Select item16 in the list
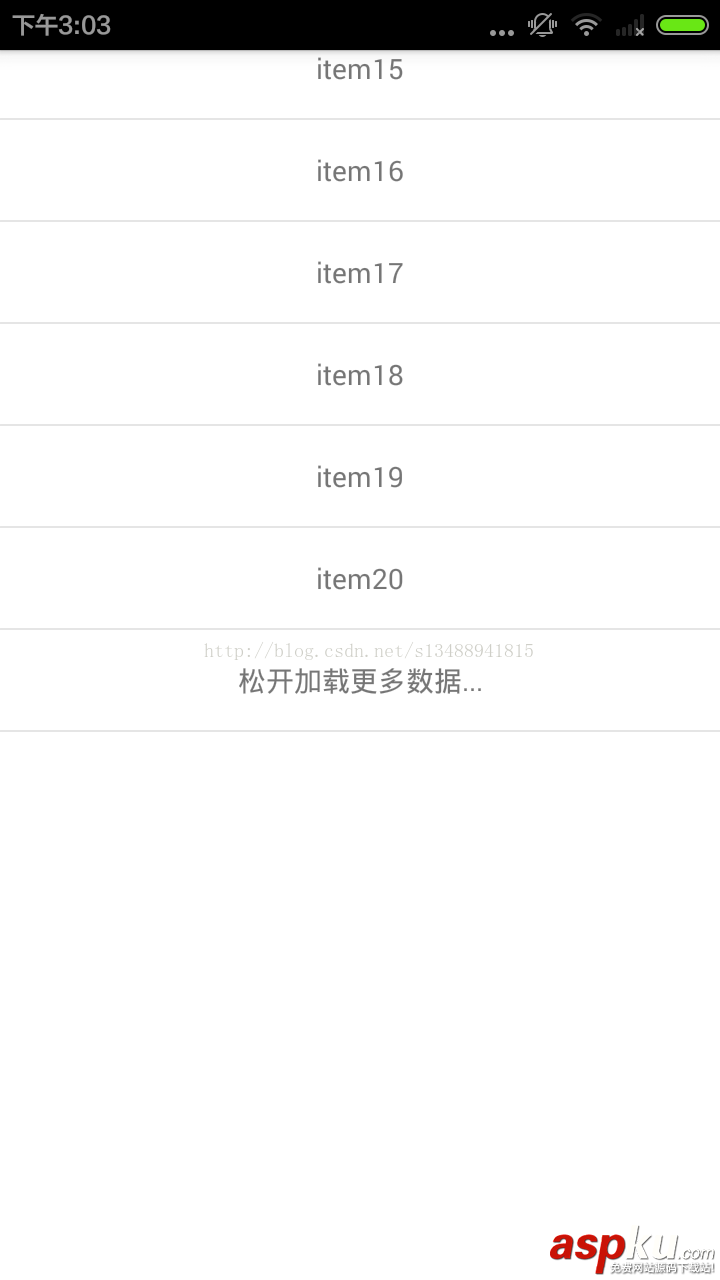 click(x=359, y=172)
